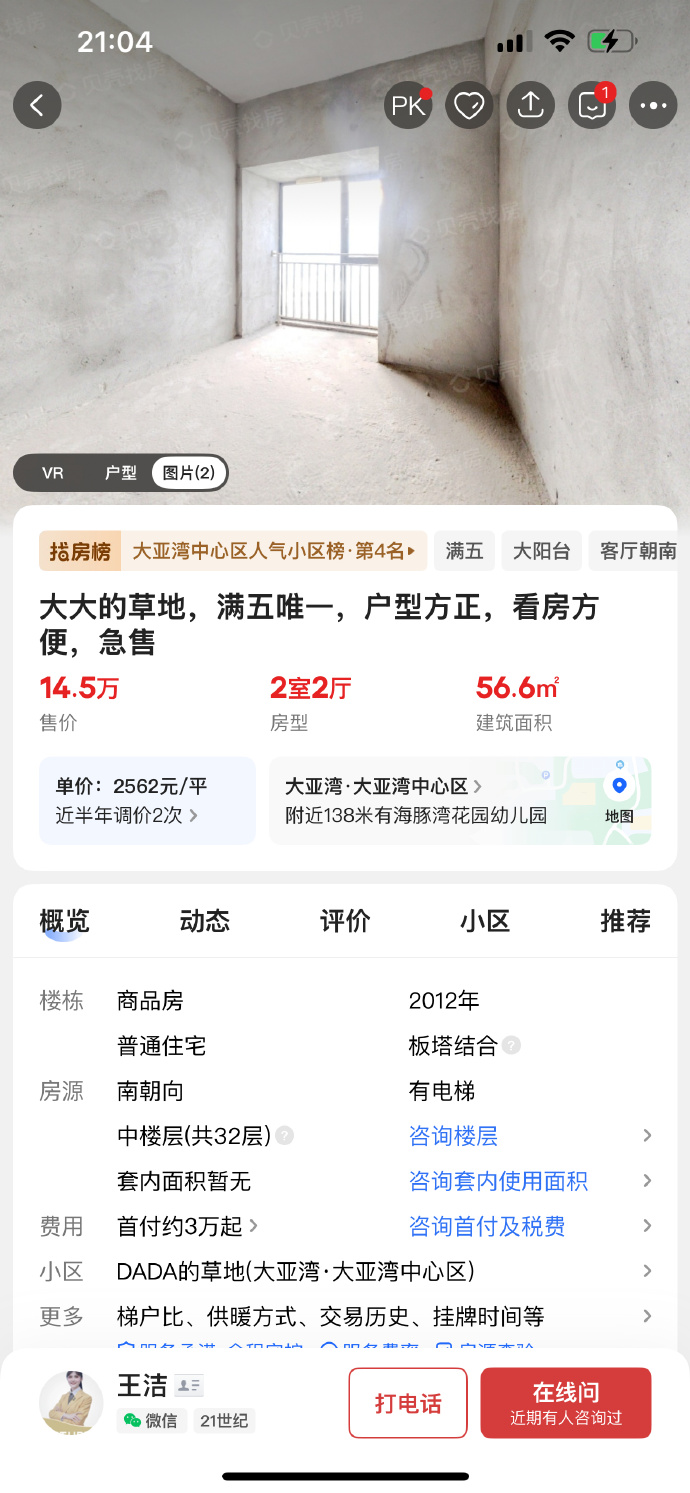The height and width of the screenshot is (1493, 690).
Task: Jump to the 推荐 tab
Action: pyautogui.click(x=625, y=920)
